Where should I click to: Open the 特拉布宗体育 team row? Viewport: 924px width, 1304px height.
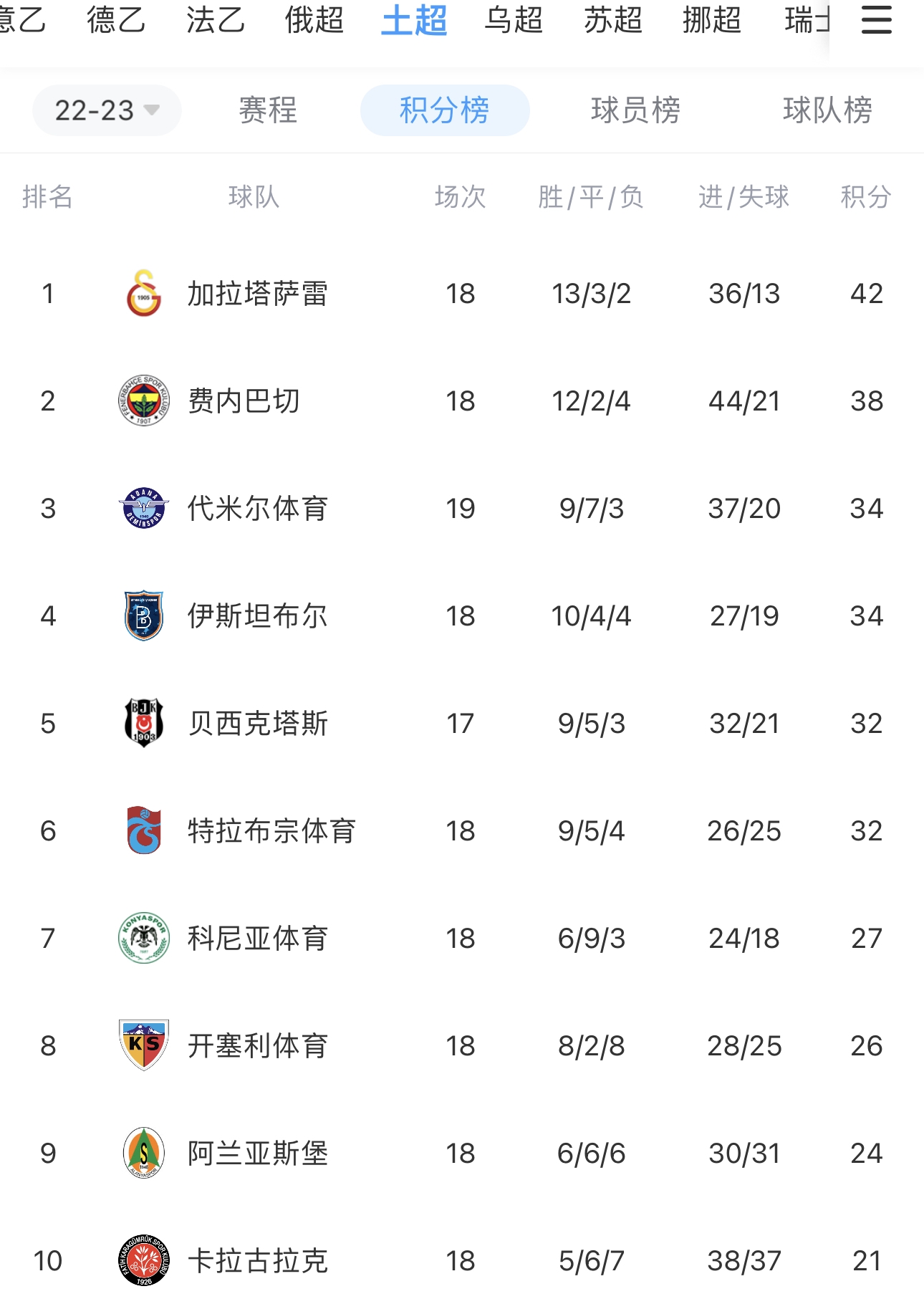[x=271, y=831]
